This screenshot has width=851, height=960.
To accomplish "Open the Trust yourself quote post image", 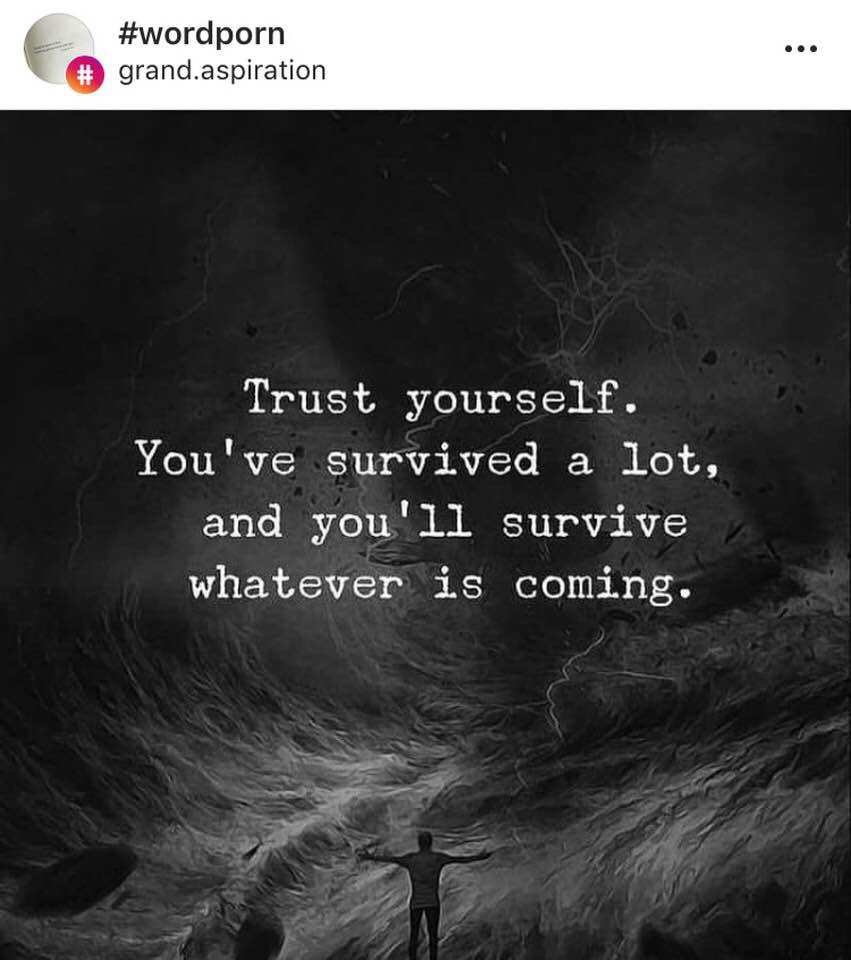I will click(x=425, y=534).
